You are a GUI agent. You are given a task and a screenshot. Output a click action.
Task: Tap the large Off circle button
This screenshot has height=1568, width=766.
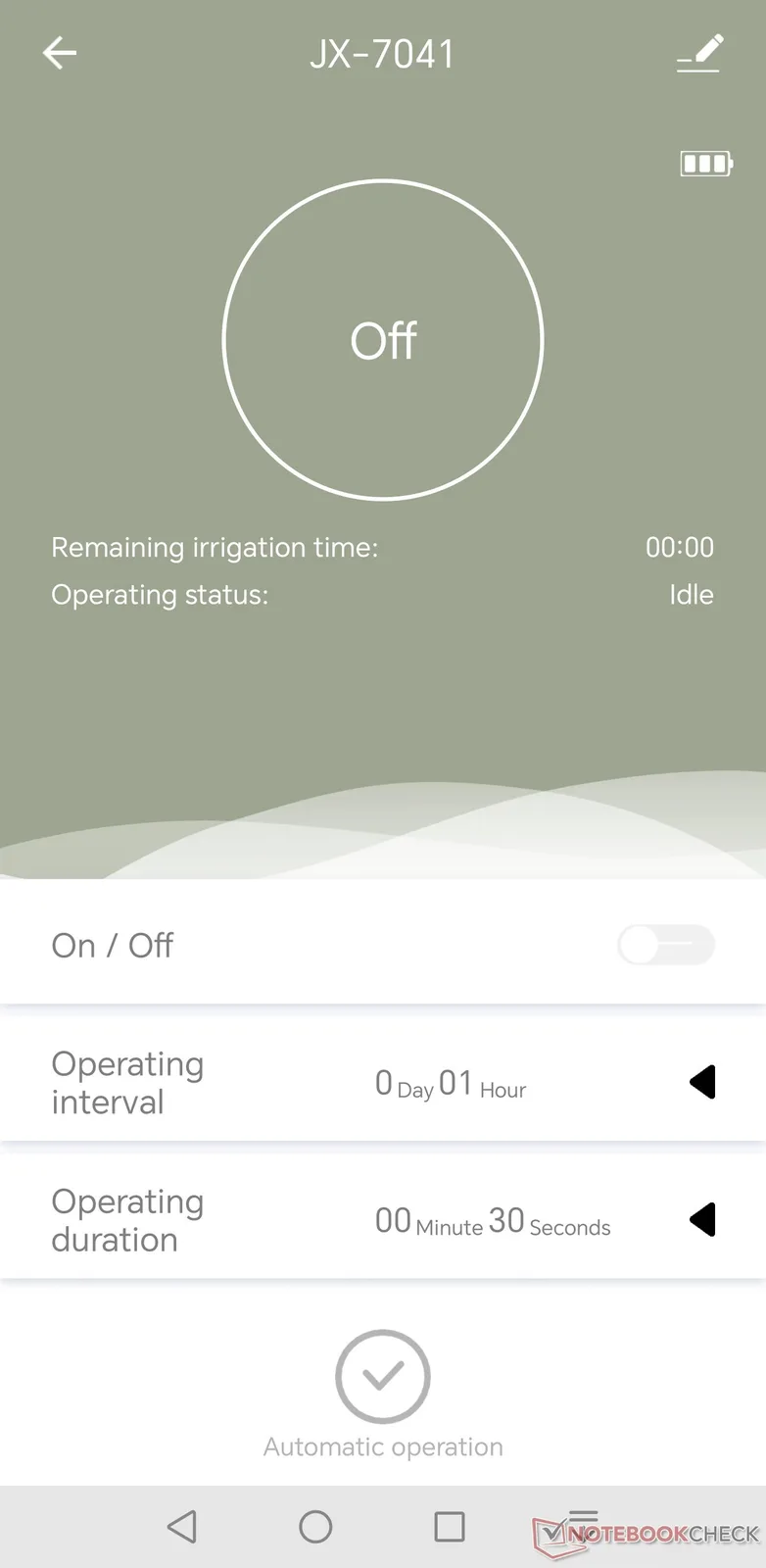coord(383,340)
